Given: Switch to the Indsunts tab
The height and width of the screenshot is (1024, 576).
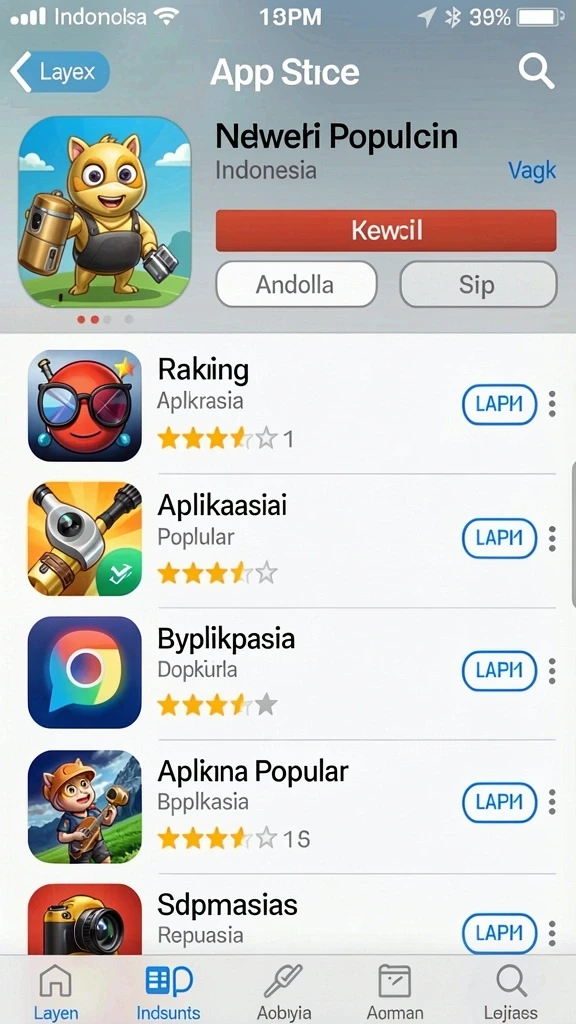Looking at the screenshot, I should tap(168, 991).
